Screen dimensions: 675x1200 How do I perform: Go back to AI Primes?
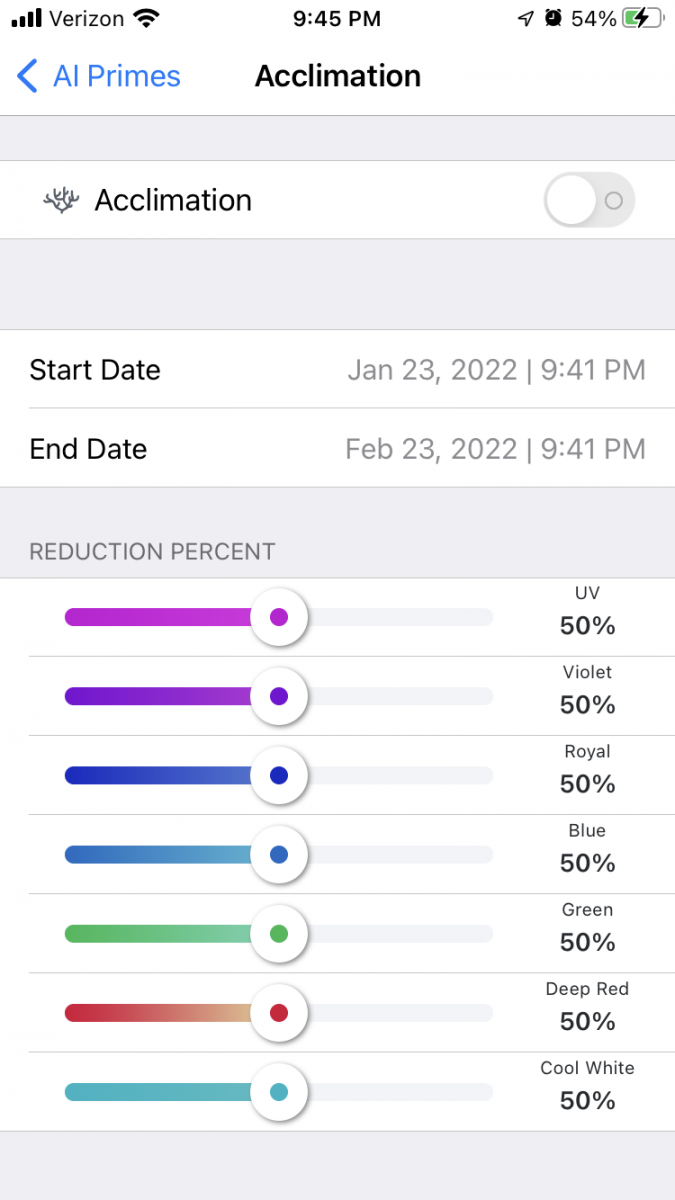pyautogui.click(x=98, y=76)
